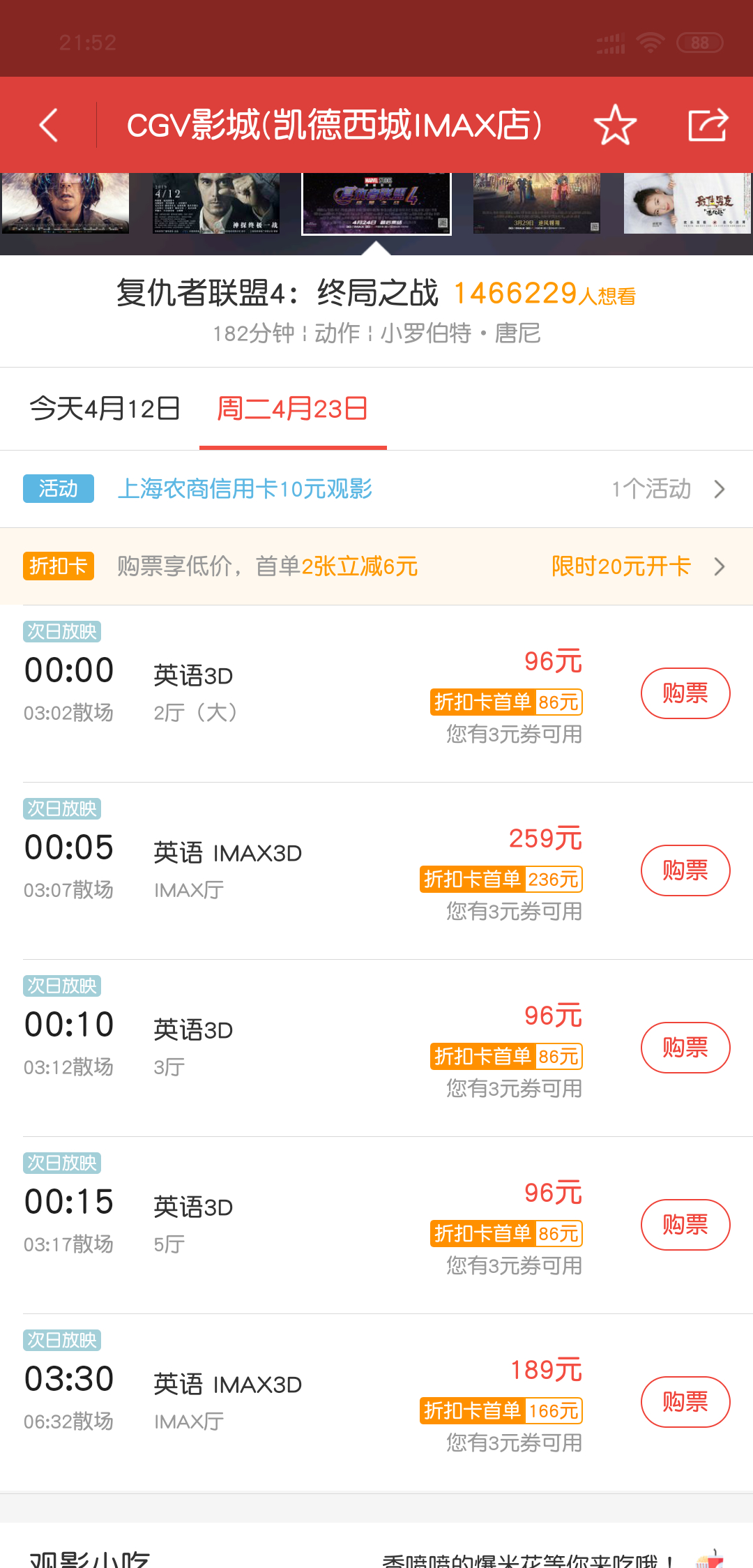The image size is (753, 1568).
Task: Buy a ticket for the 00:05 IMAX showing
Action: [x=685, y=870]
